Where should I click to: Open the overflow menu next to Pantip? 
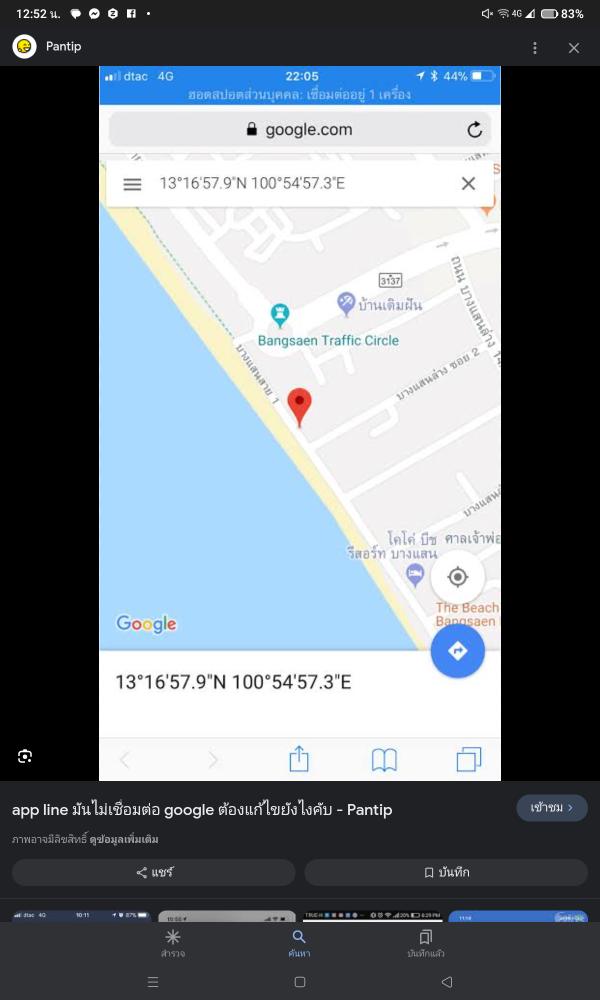535,48
